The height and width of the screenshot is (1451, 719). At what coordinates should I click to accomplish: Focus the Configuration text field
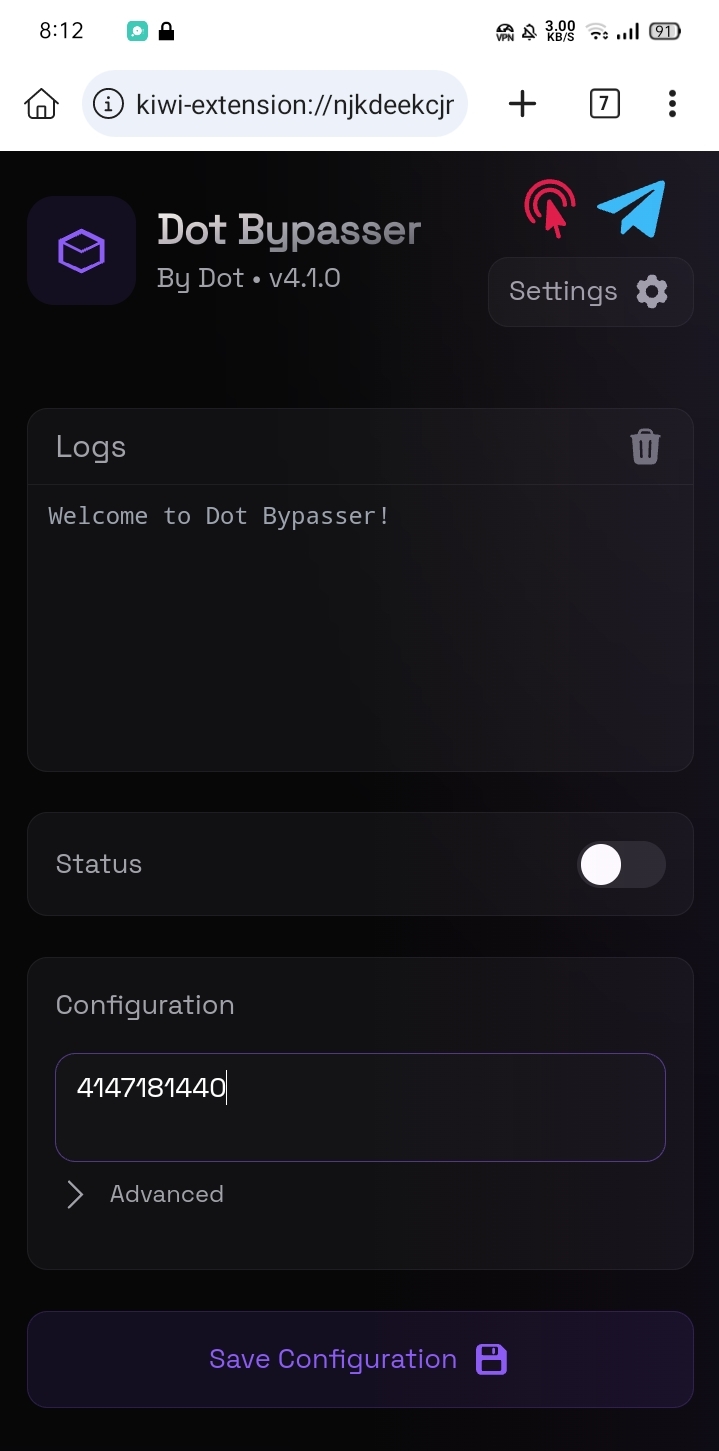(360, 1107)
